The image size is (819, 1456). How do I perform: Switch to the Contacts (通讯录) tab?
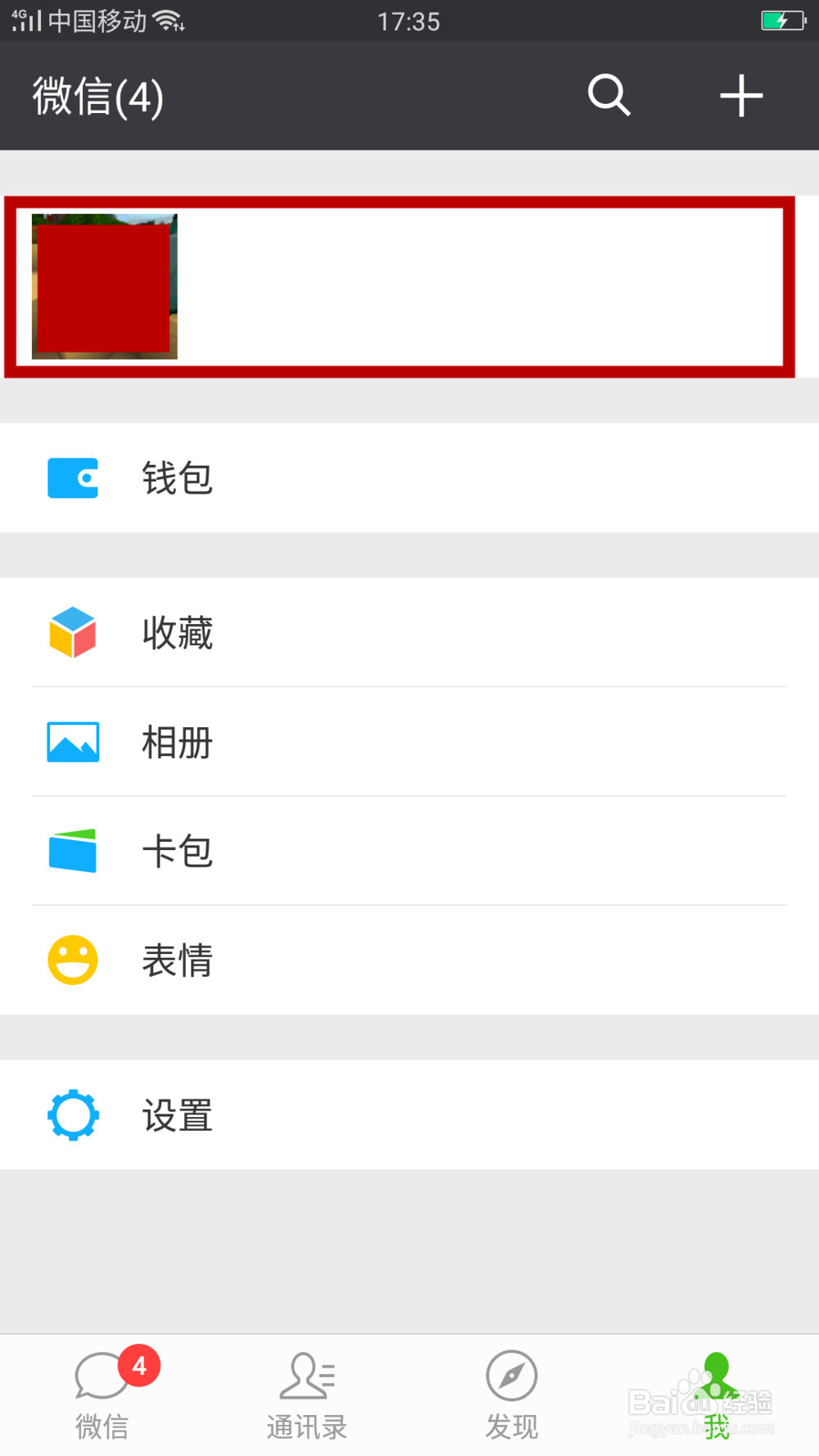point(306,1392)
